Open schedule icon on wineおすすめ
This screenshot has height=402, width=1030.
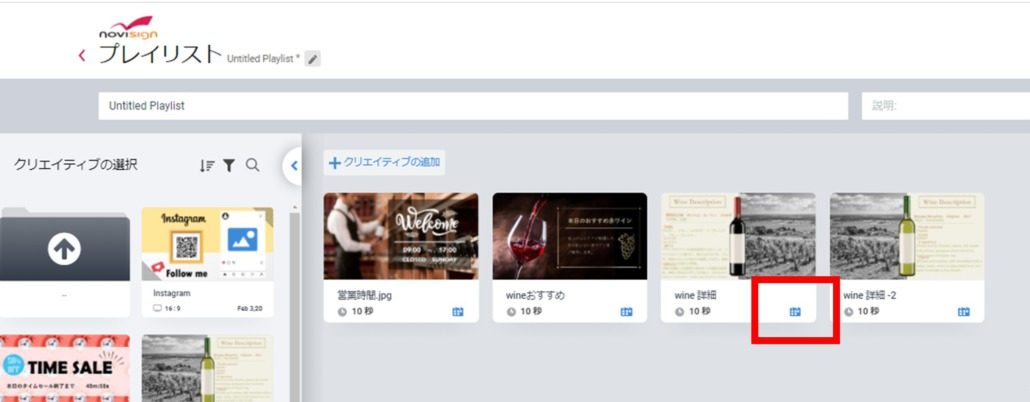tap(627, 312)
